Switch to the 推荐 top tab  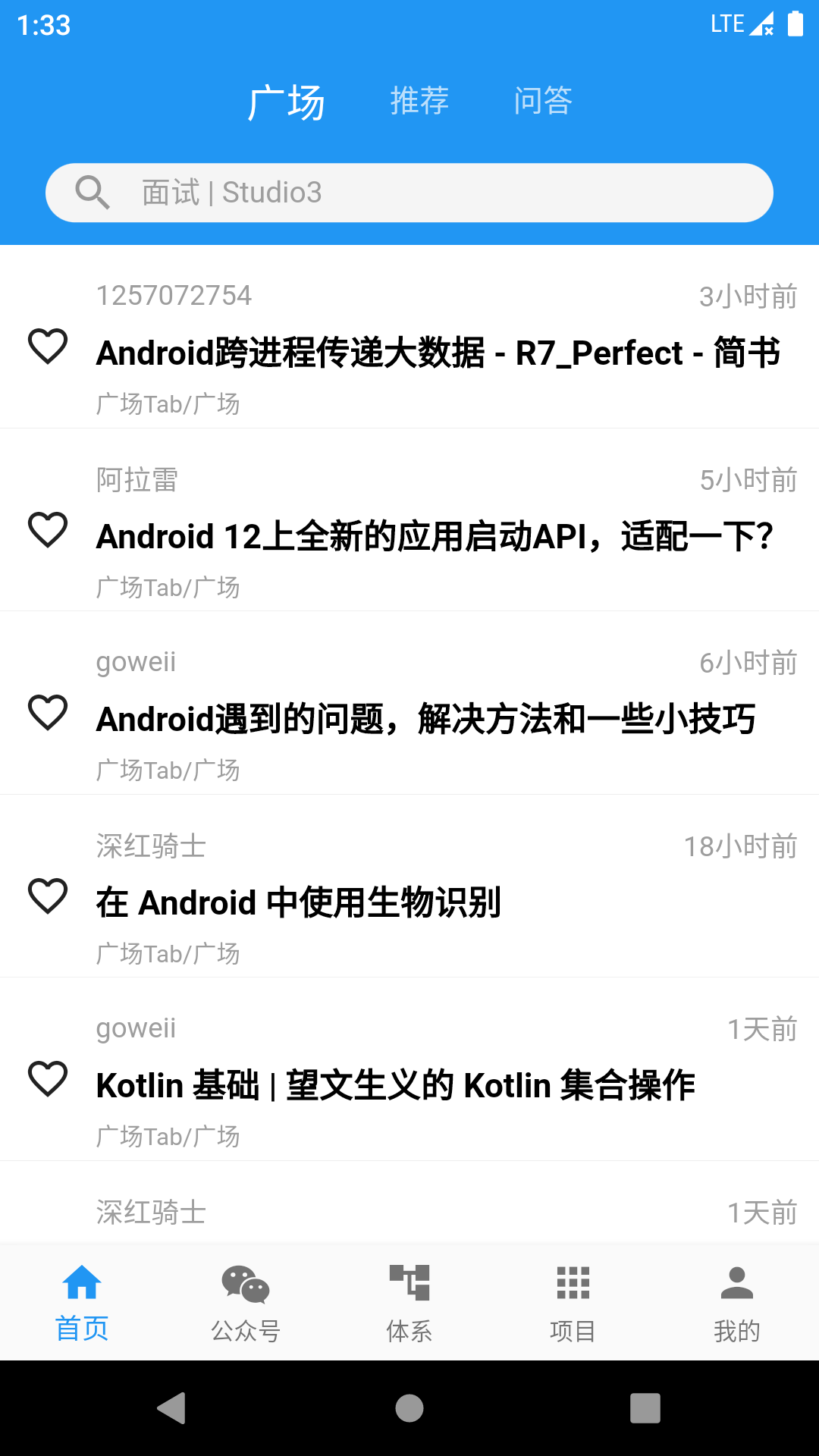[419, 101]
